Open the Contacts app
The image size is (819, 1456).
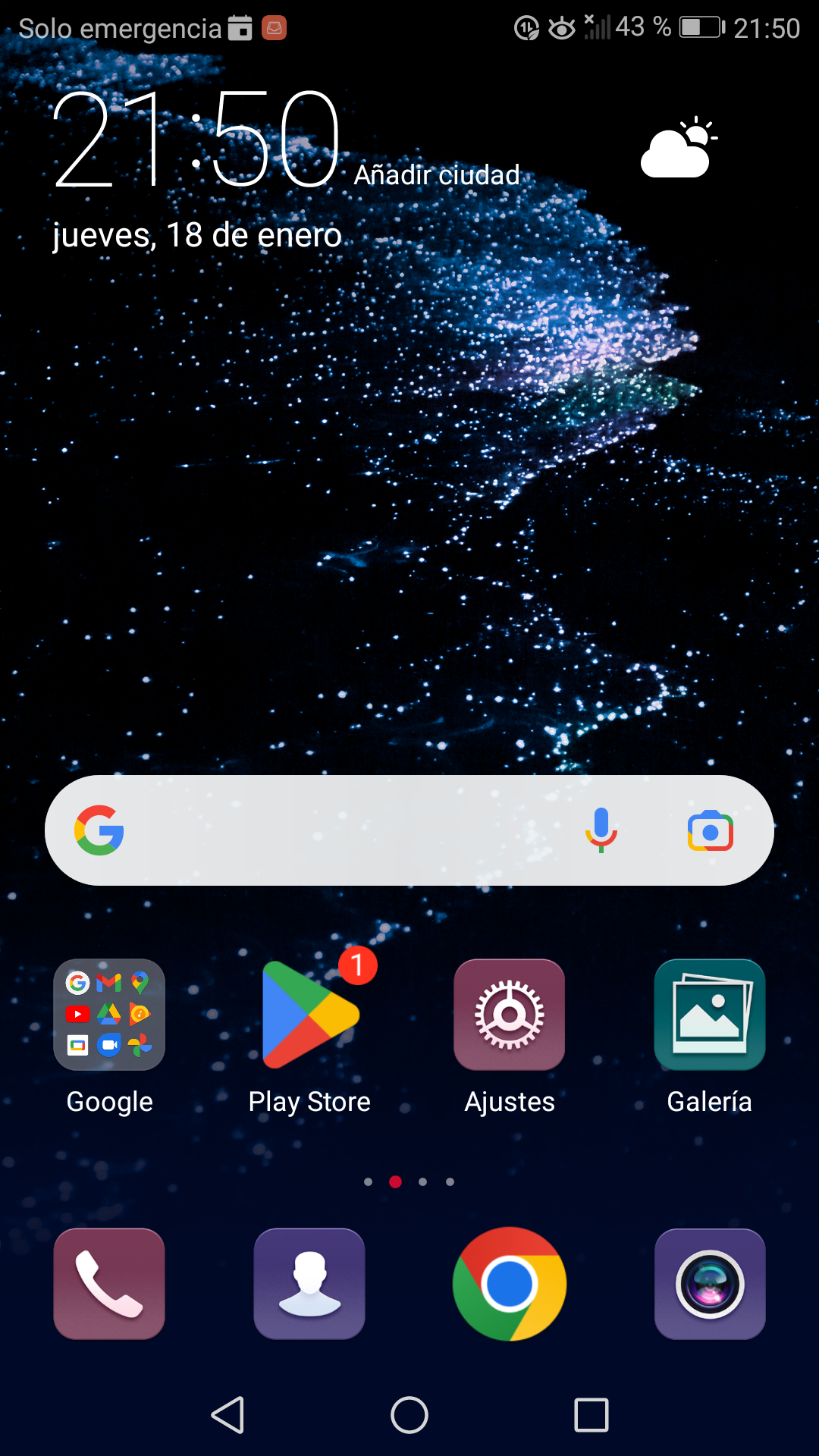[x=309, y=1283]
